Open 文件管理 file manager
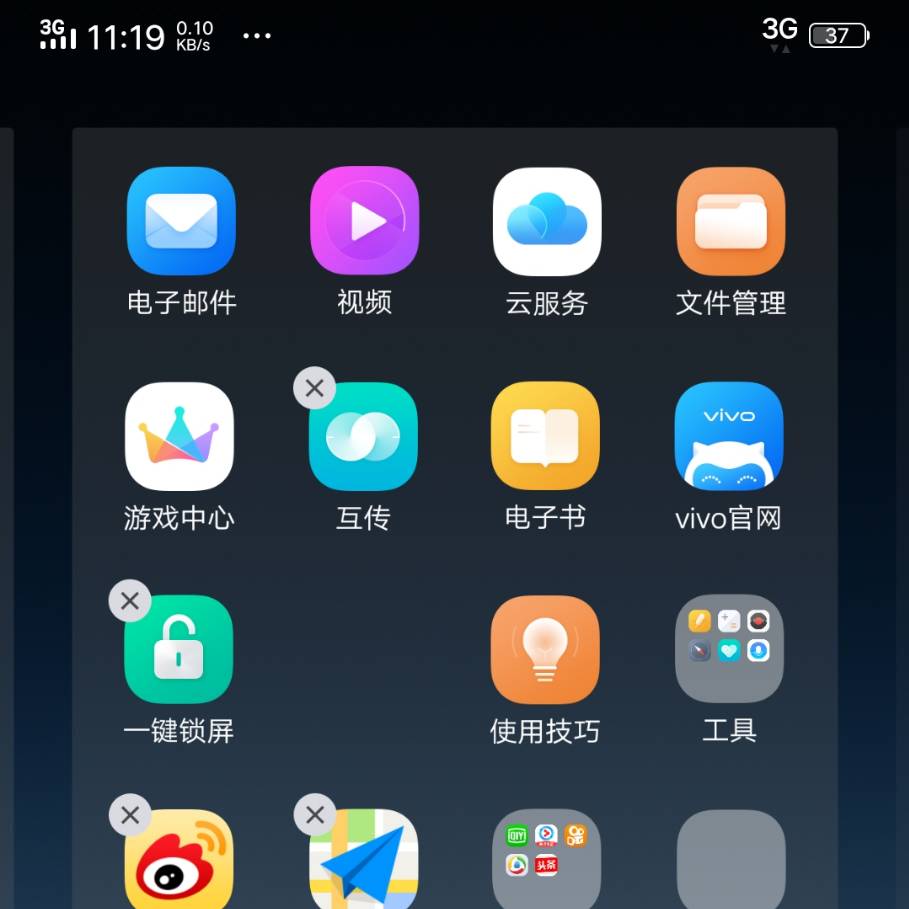This screenshot has width=909, height=909. [730, 221]
